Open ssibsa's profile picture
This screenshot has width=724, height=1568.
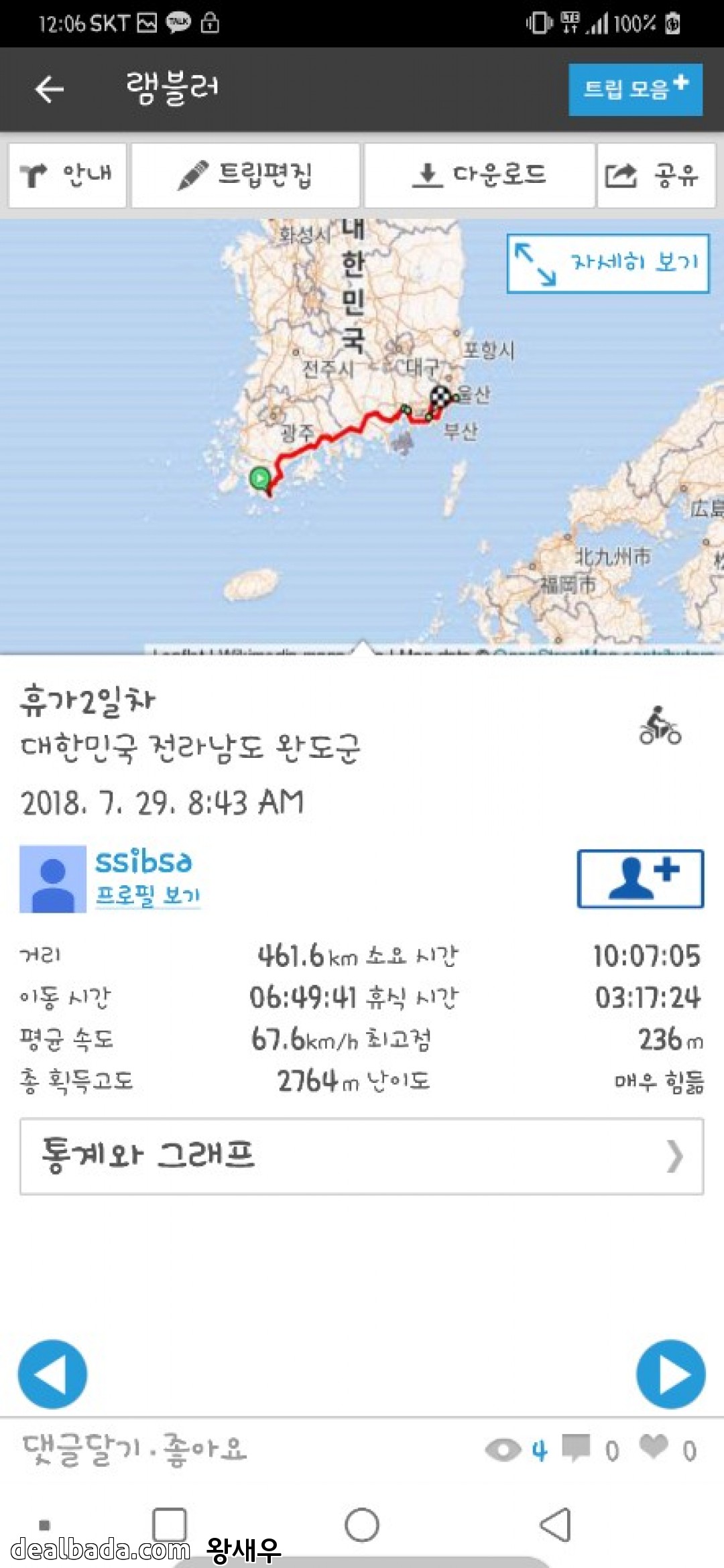click(x=53, y=878)
